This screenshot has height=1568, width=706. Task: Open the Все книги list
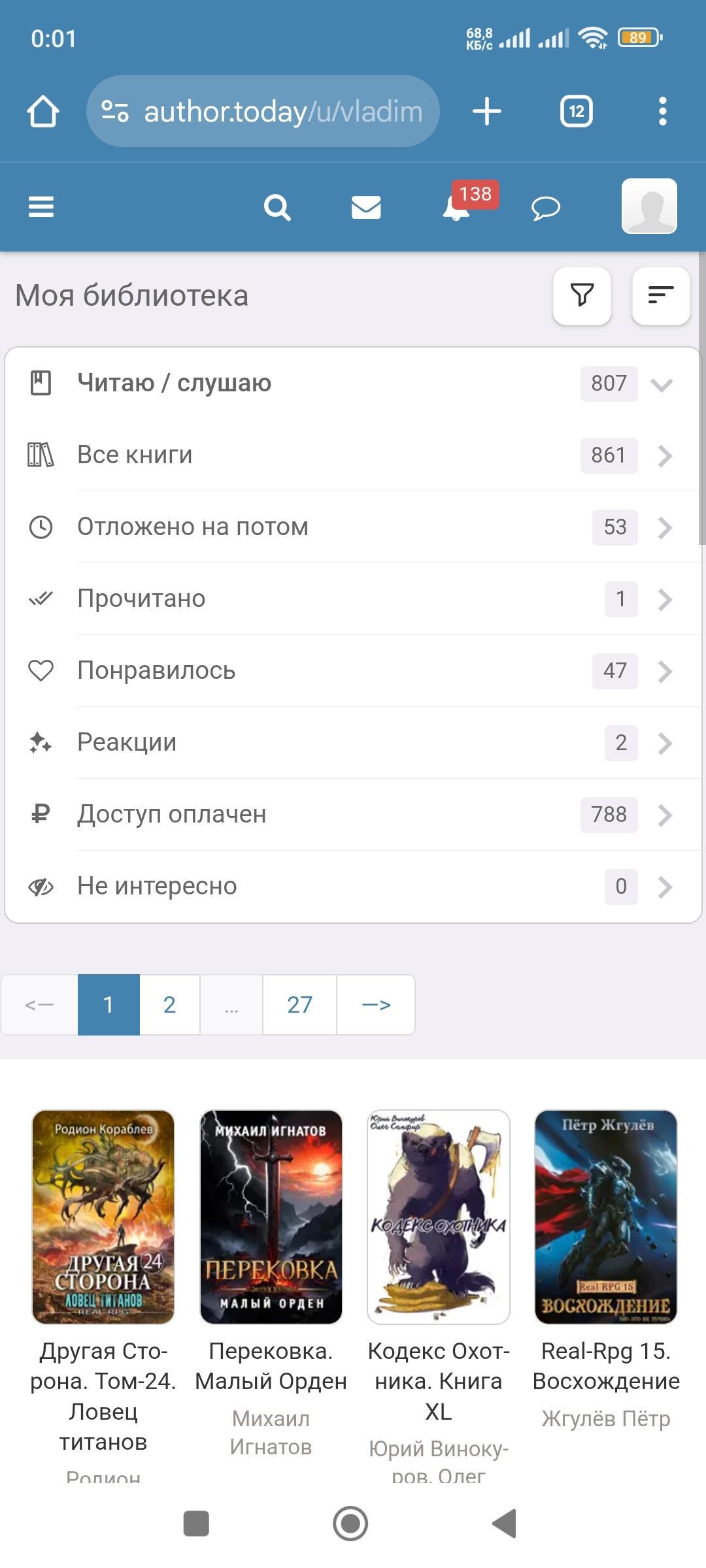353,455
